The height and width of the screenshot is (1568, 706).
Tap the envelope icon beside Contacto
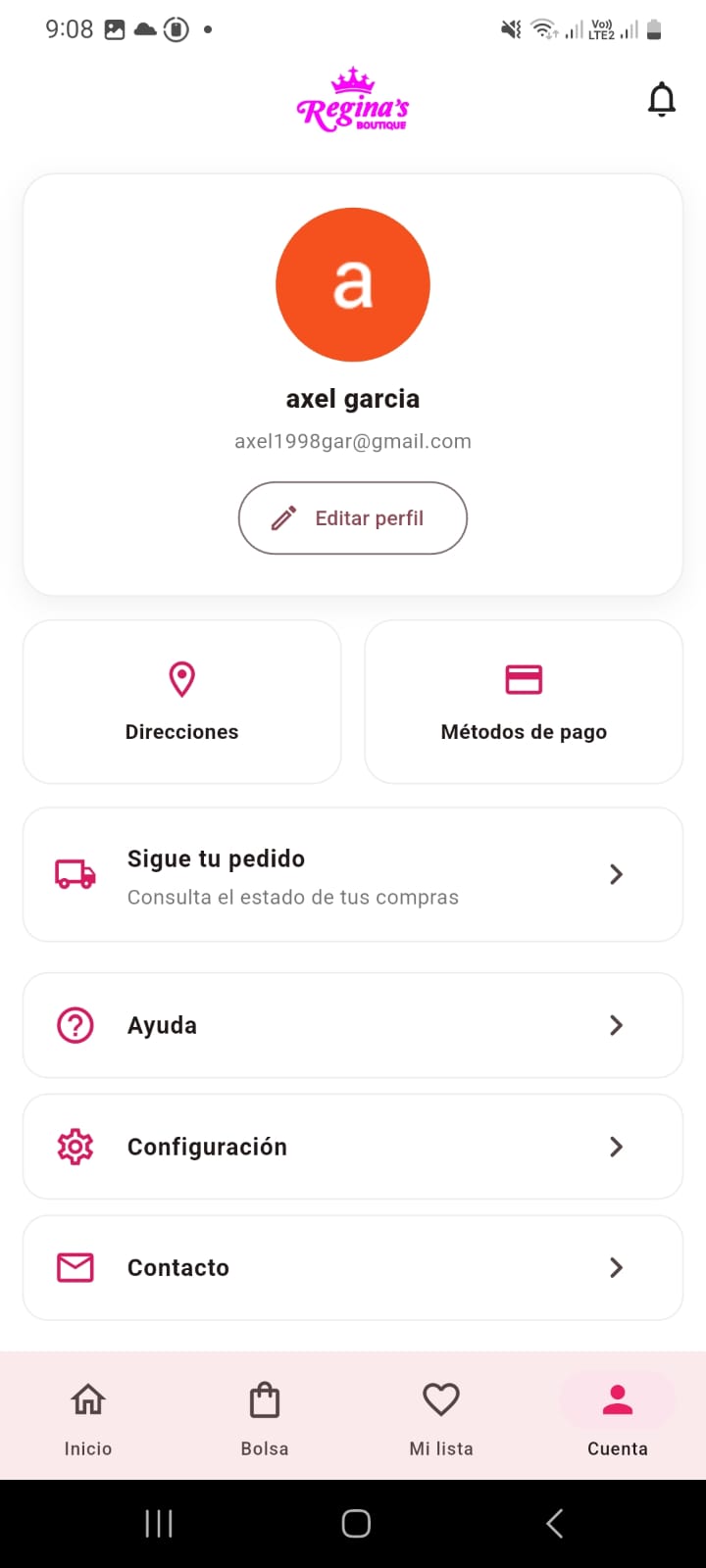74,1267
